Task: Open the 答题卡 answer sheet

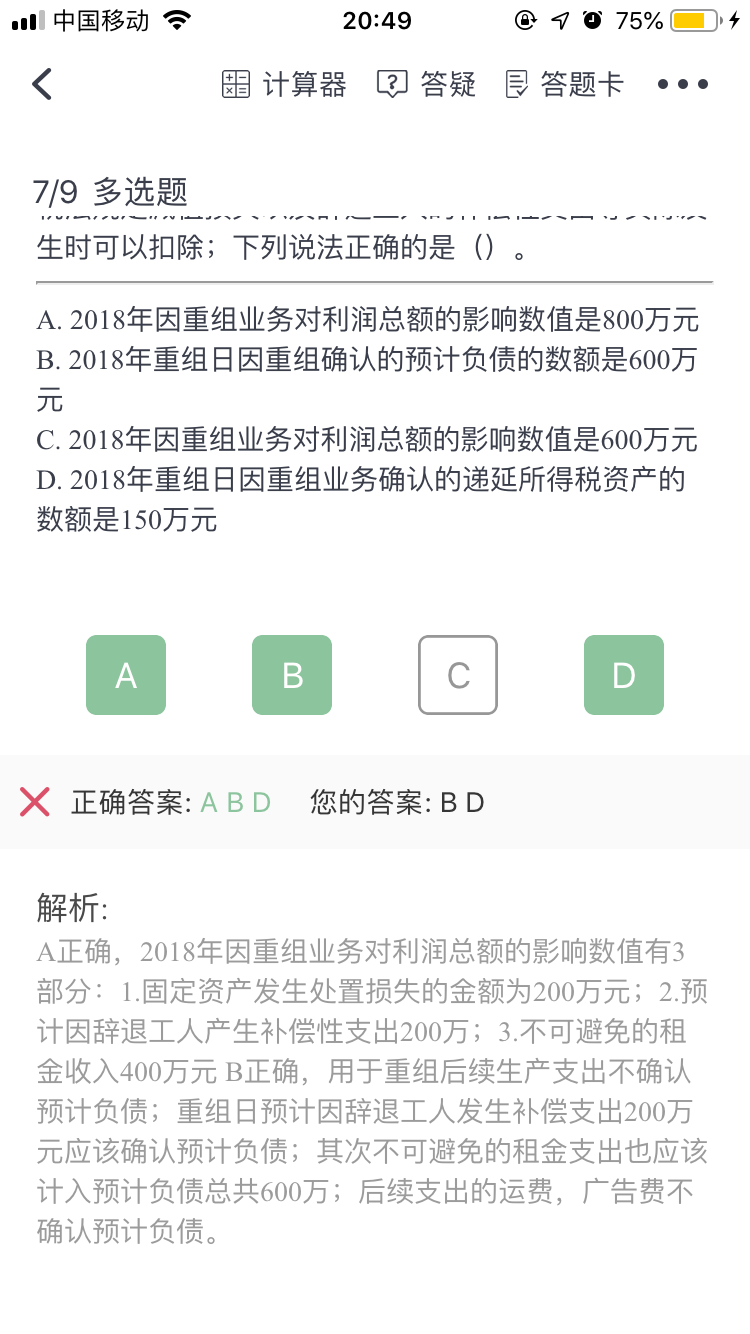Action: (565, 84)
